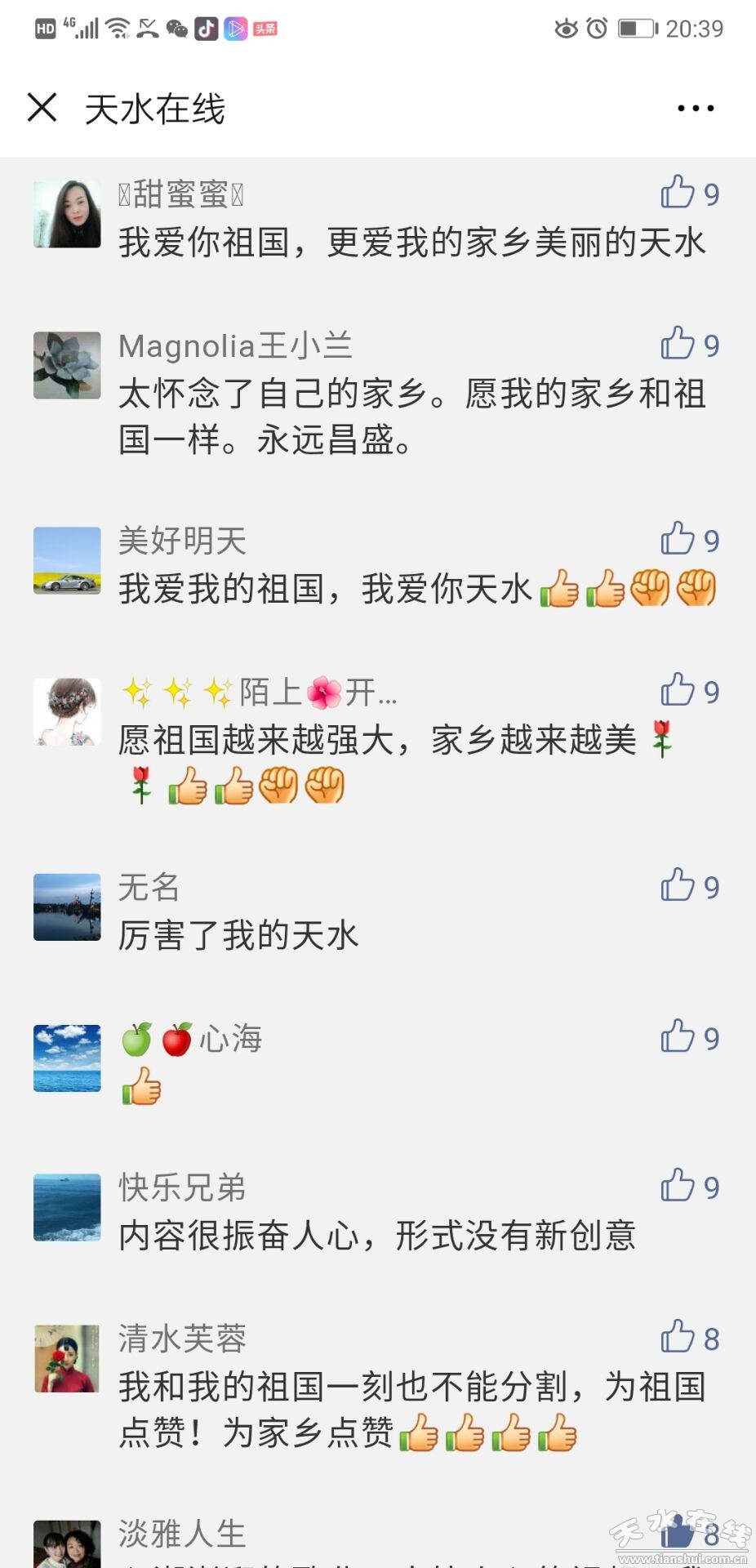Like the 陌上开 comment about 祖国
The width and height of the screenshot is (756, 1568).
pos(678,690)
